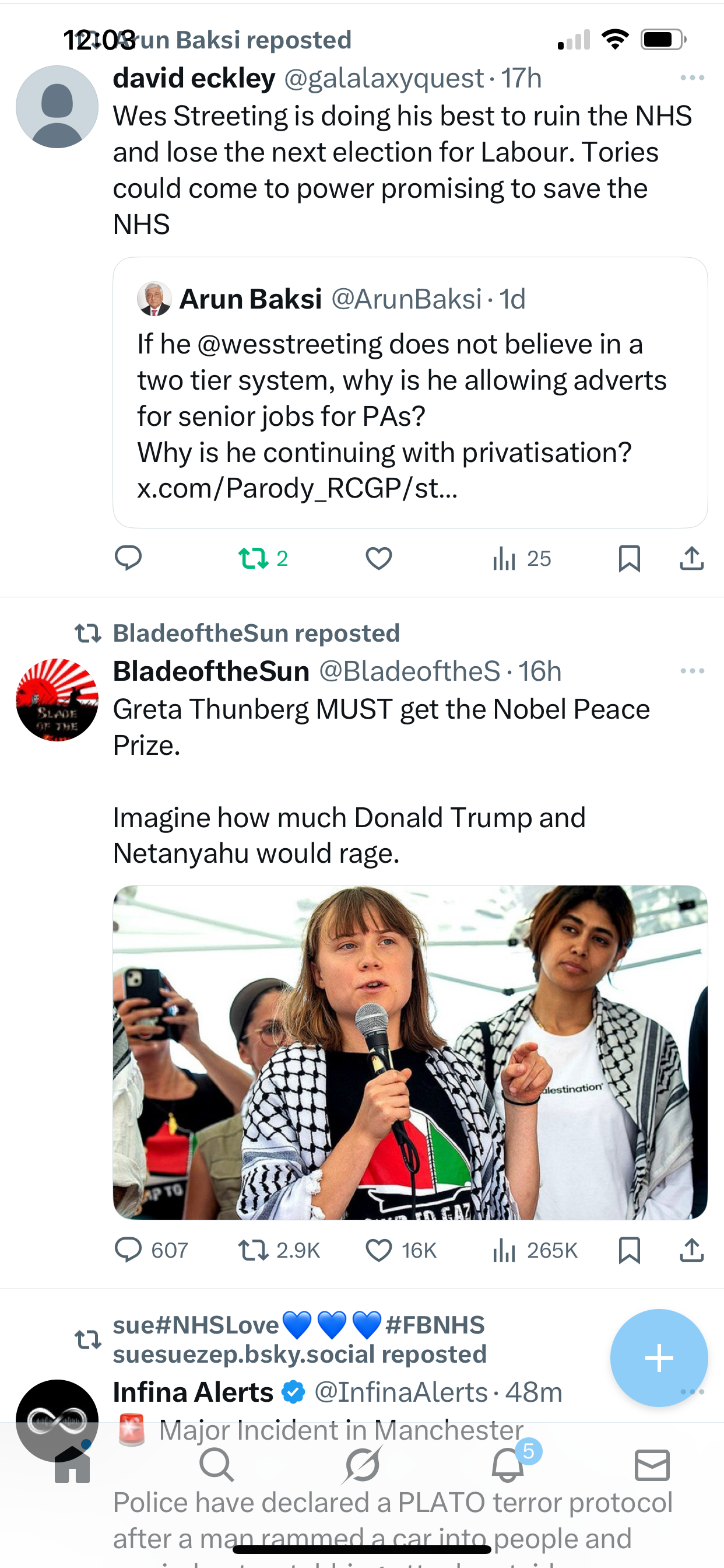The height and width of the screenshot is (1568, 724).
Task: Open the Grok tab
Action: coord(362,1465)
